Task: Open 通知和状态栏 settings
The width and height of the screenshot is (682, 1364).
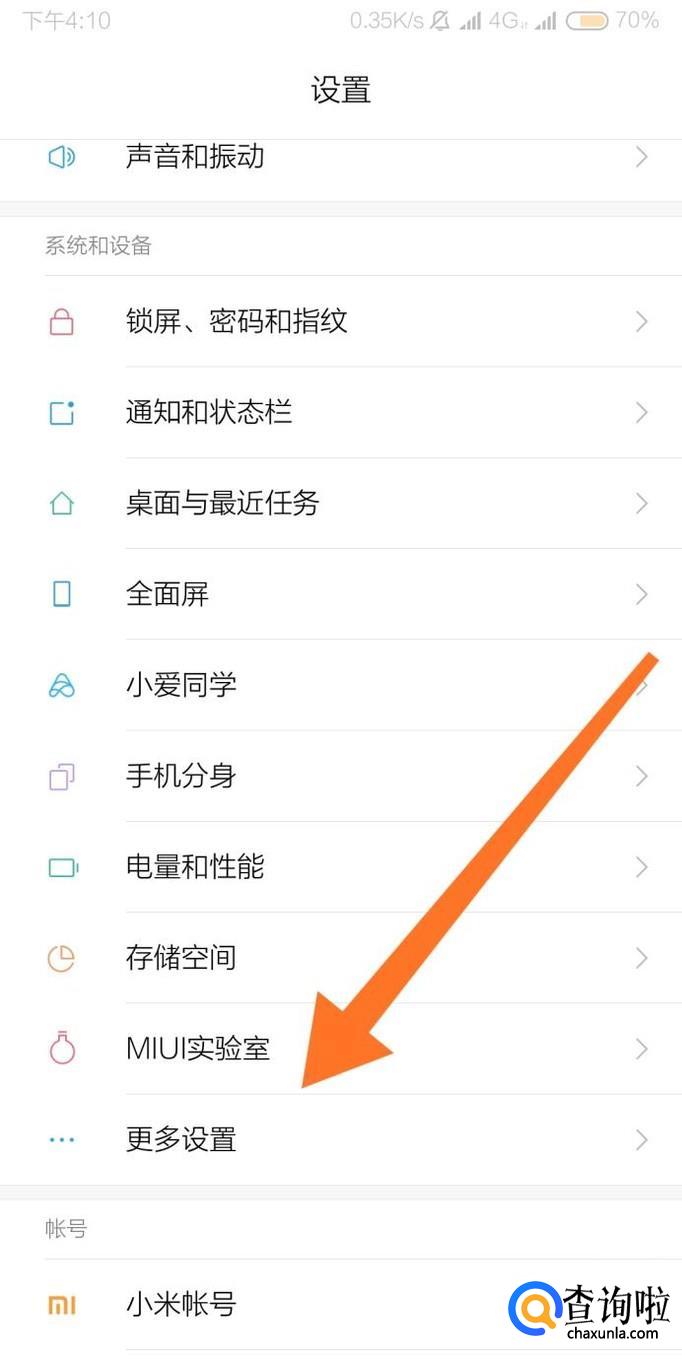Action: pos(209,412)
